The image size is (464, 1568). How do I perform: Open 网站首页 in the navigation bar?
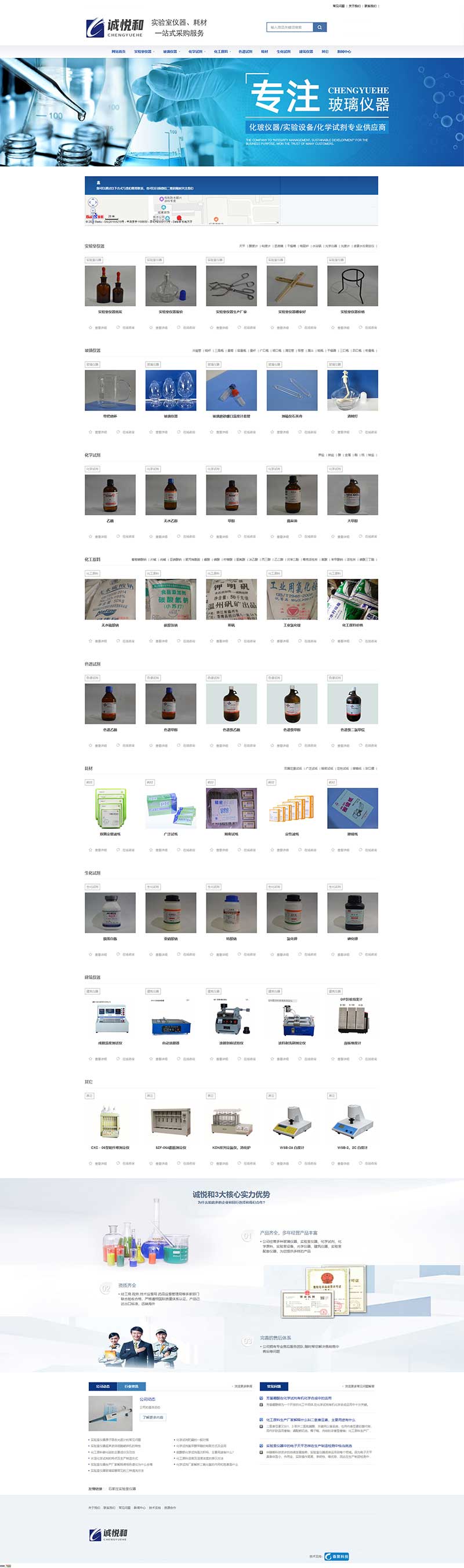(118, 52)
